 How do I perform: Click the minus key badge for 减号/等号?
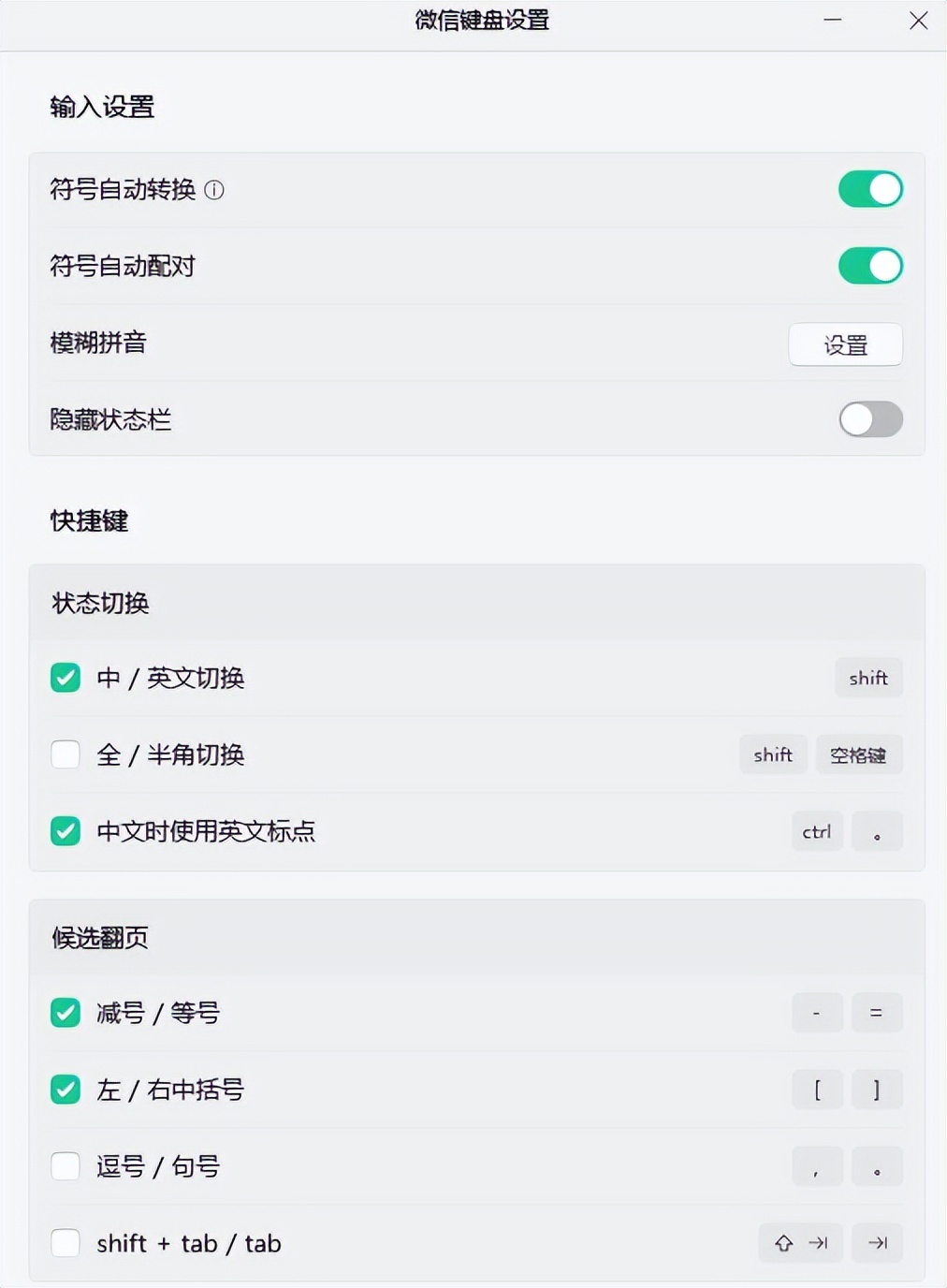pos(817,1012)
